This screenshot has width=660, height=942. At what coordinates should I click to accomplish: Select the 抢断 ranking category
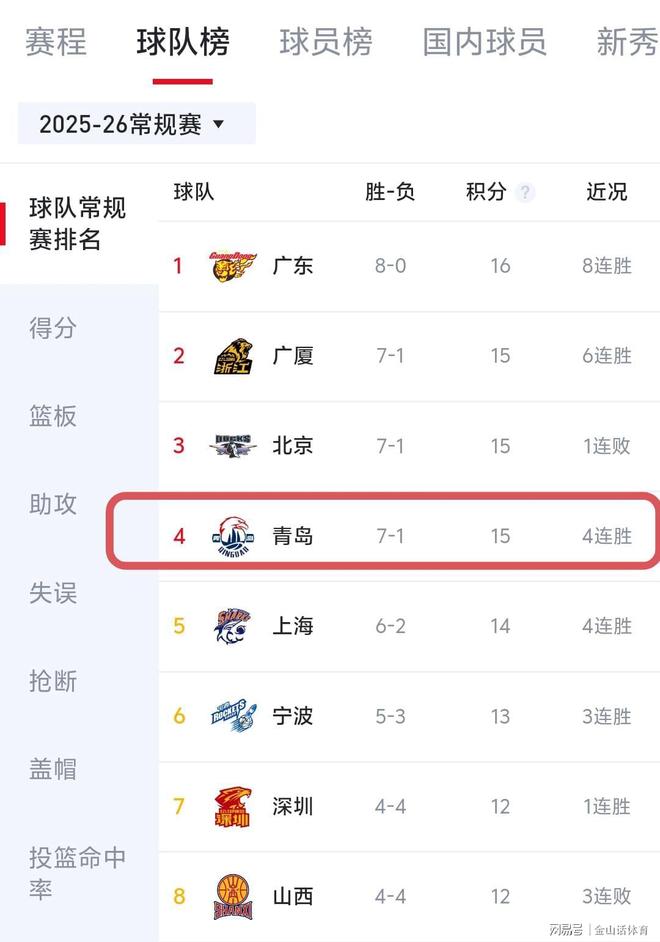click(53, 681)
